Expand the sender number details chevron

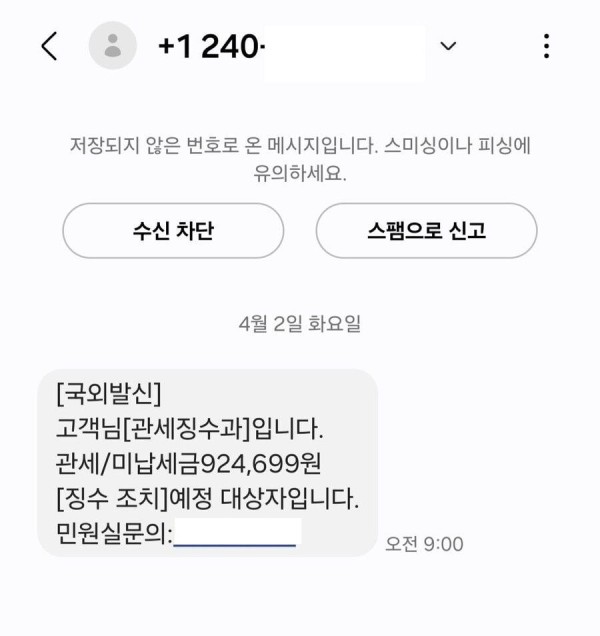(449, 46)
